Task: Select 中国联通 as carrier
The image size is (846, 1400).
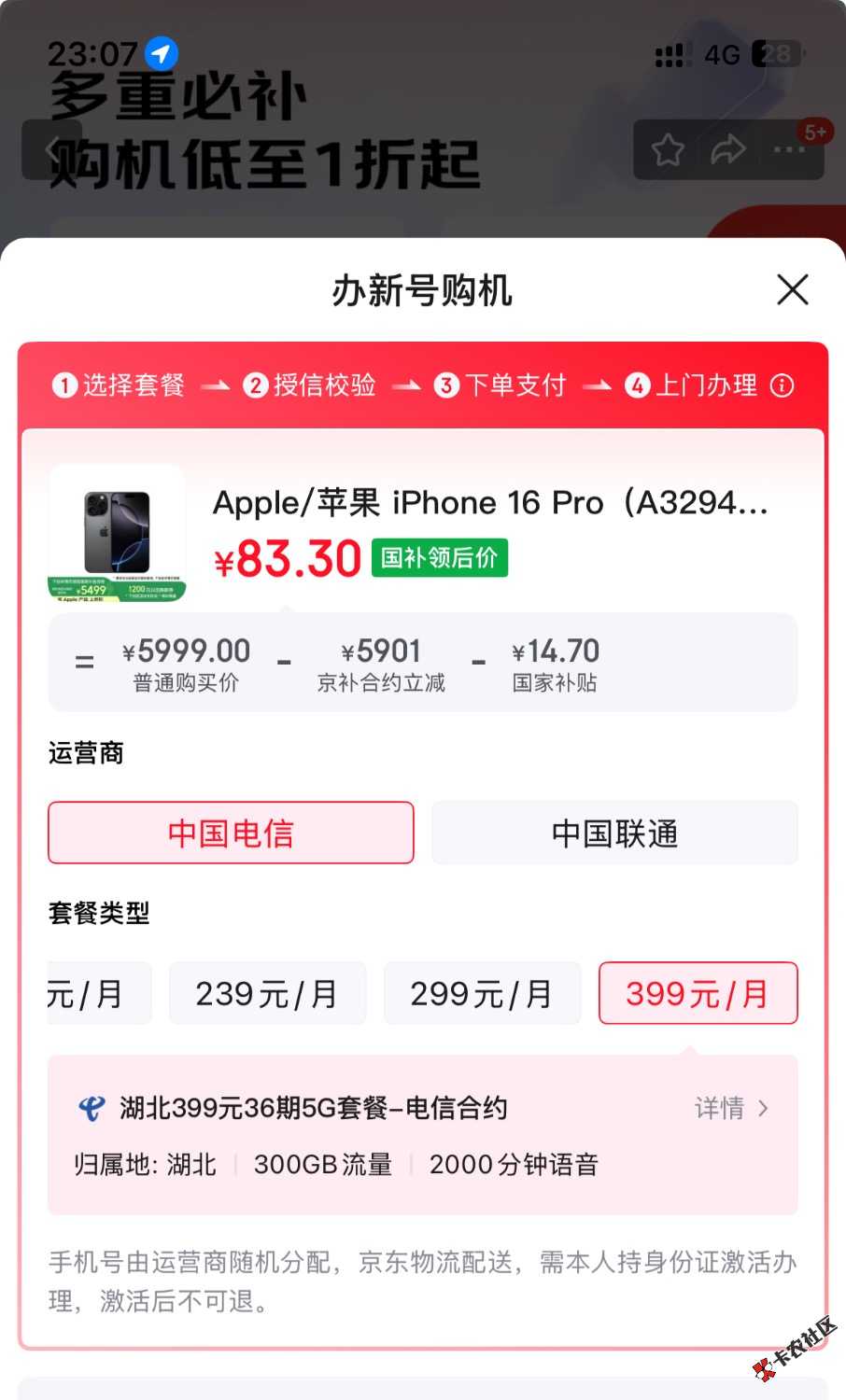Action: coord(614,833)
